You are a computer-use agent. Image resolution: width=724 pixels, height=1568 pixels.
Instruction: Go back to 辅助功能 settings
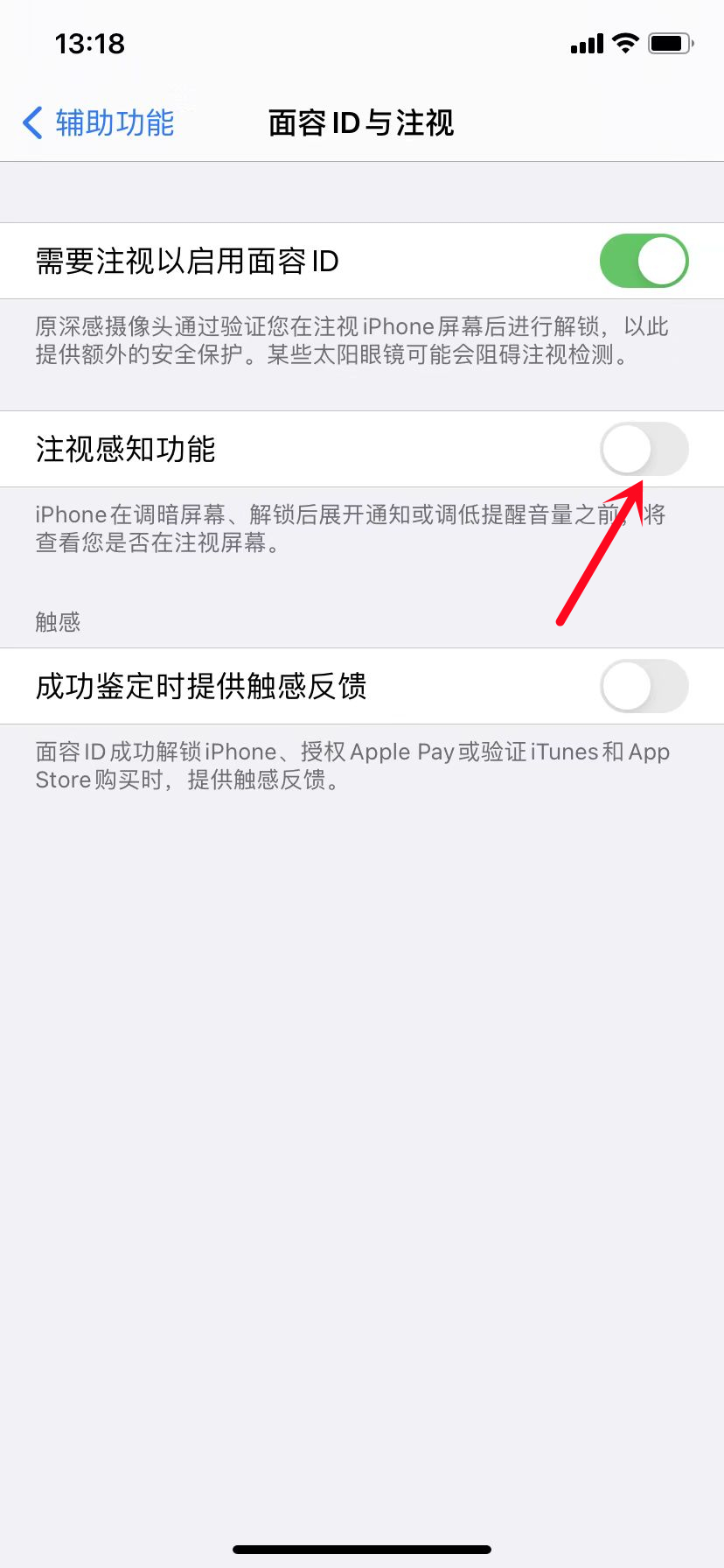[x=98, y=123]
